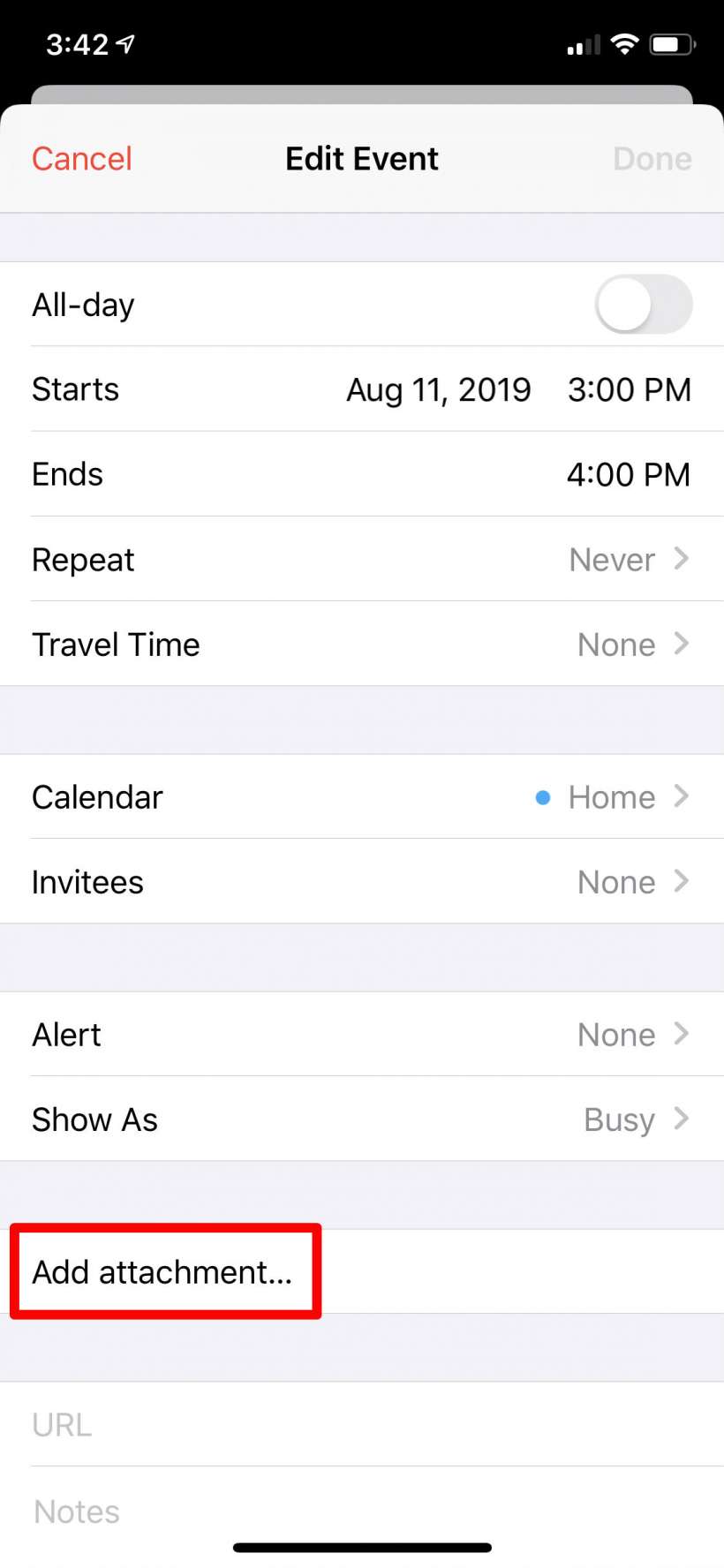Change Show As from Busy
The width and height of the screenshot is (724, 1568).
tap(362, 1119)
